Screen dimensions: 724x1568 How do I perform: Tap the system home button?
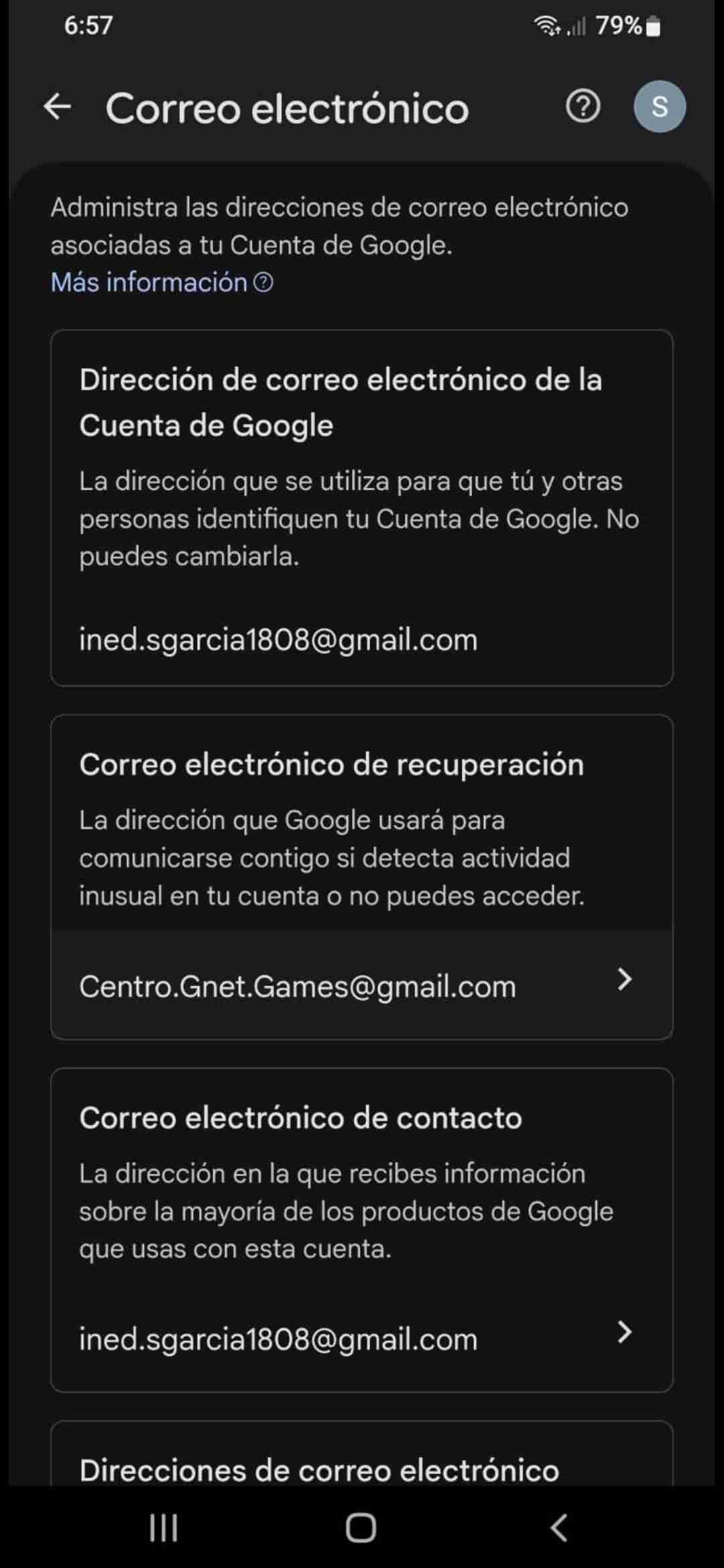[x=361, y=1528]
